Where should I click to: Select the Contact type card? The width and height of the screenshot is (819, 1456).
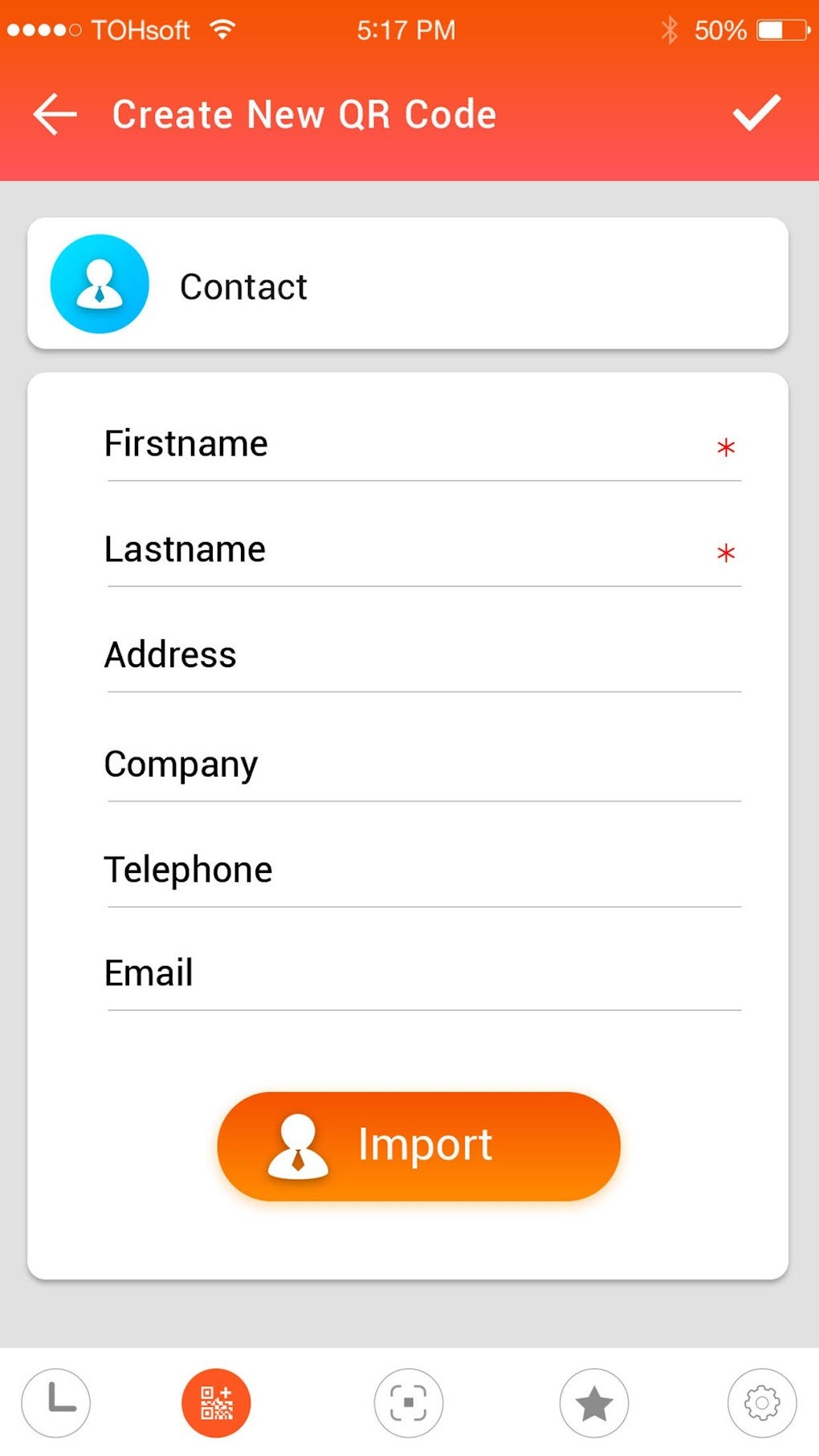click(x=409, y=284)
